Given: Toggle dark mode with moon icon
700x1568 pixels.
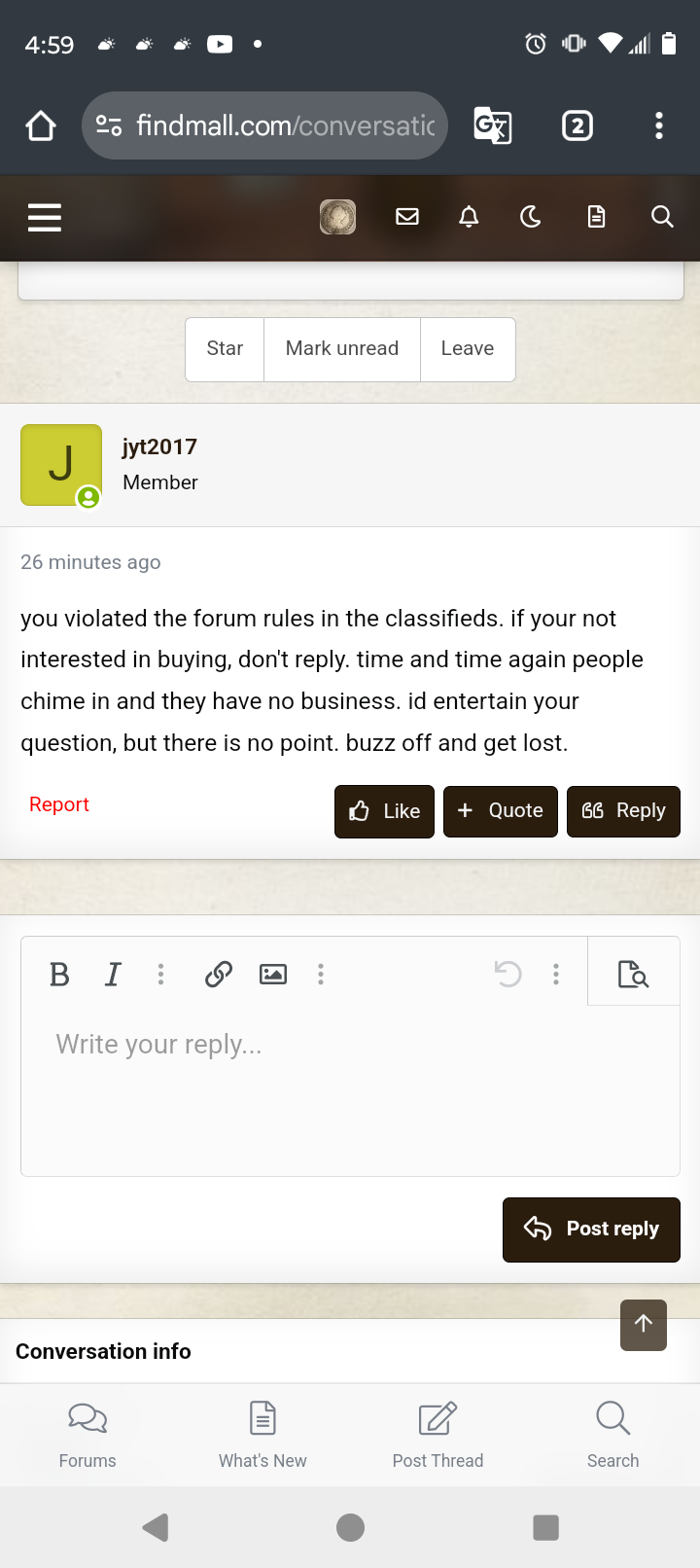Looking at the screenshot, I should (x=530, y=217).
